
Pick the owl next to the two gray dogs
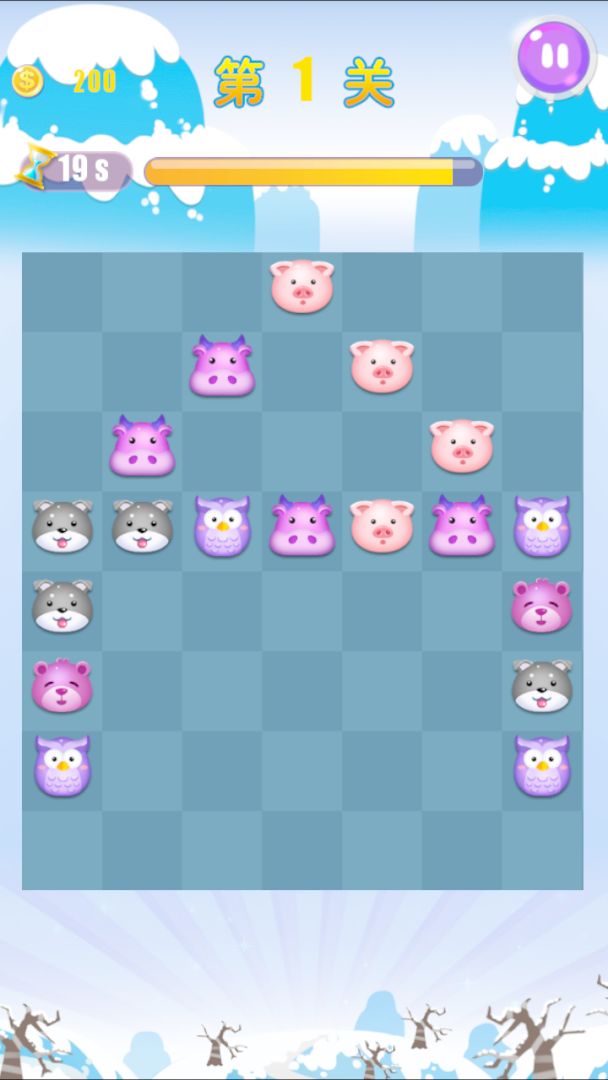pyautogui.click(x=222, y=526)
